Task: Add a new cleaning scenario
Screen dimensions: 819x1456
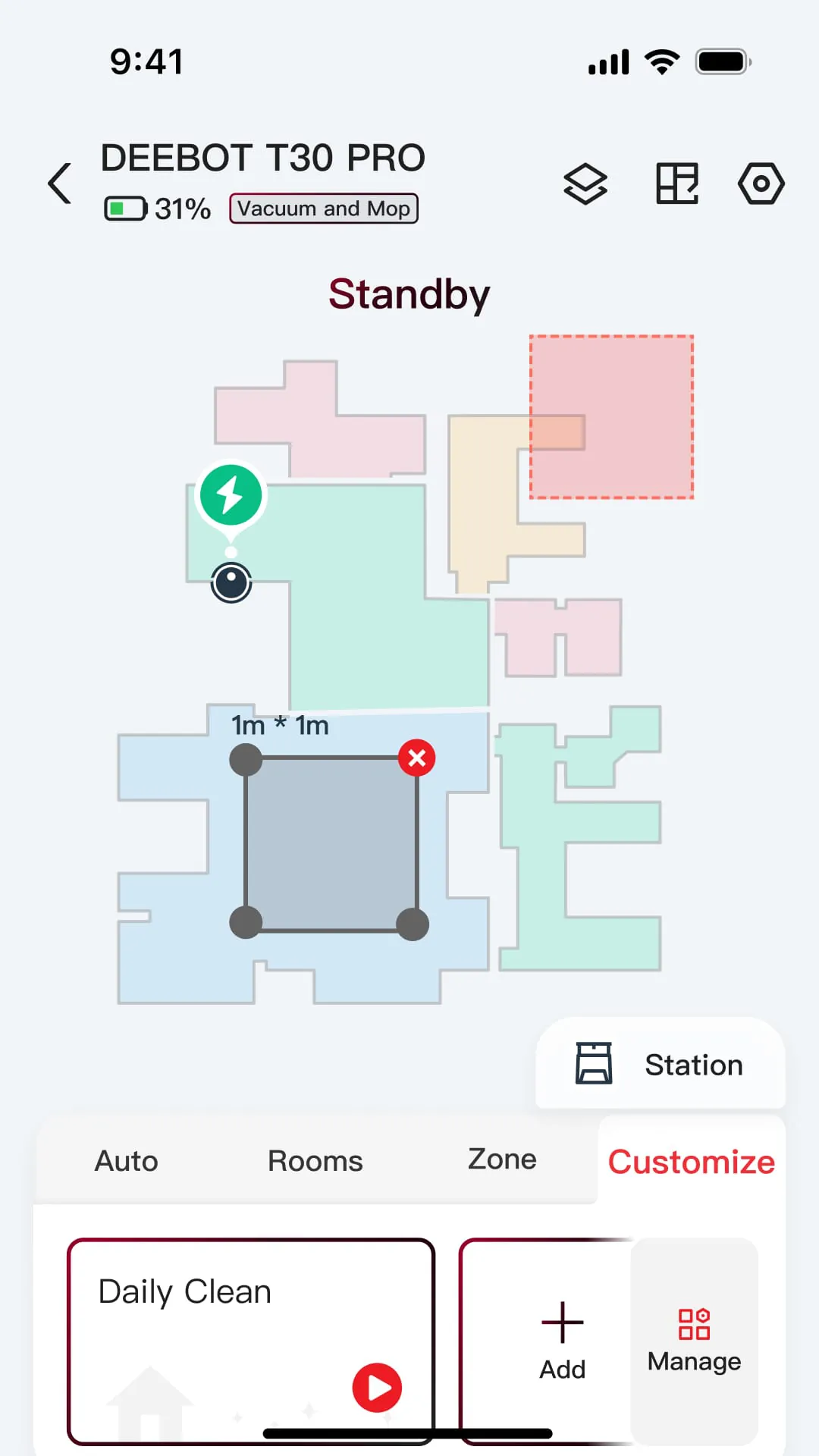Action: click(562, 1340)
